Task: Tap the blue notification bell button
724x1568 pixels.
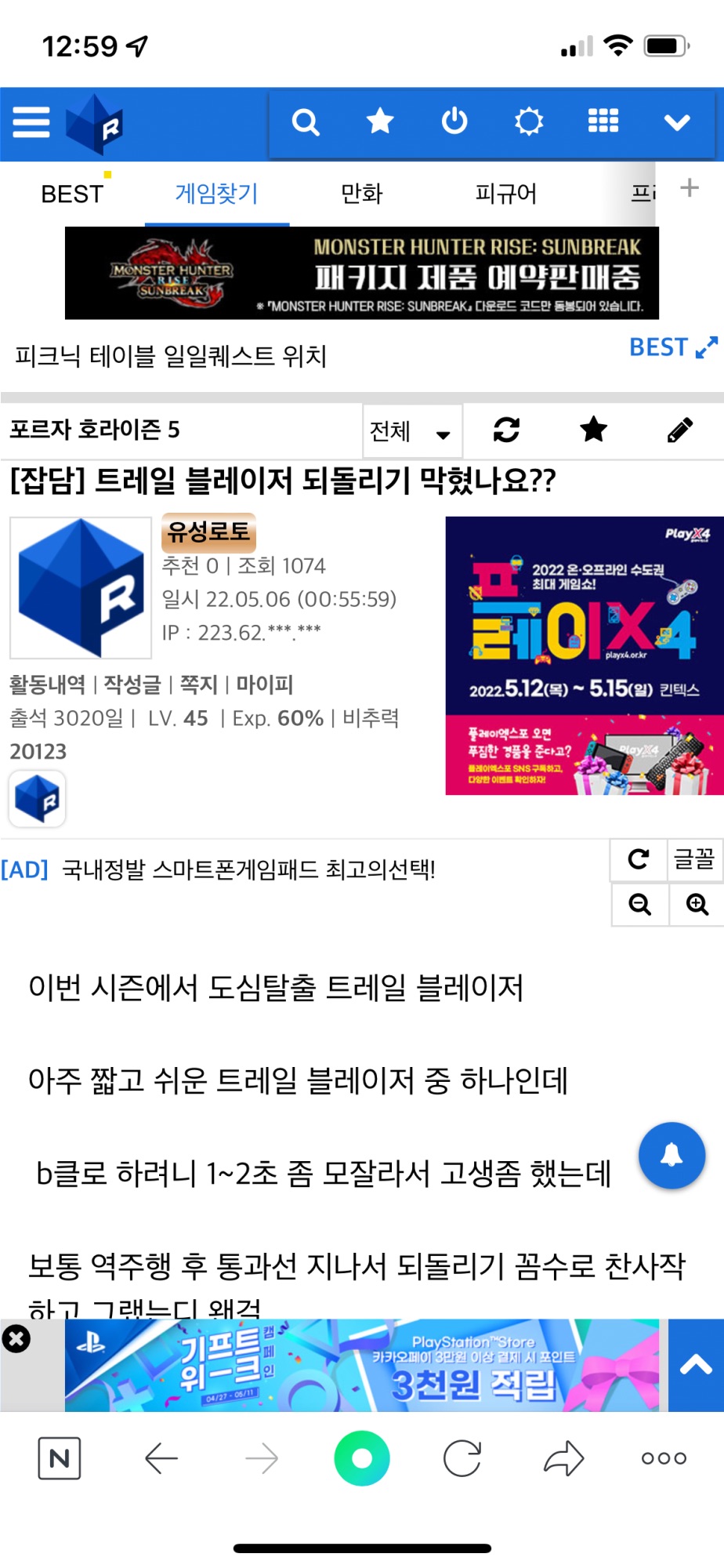Action: click(672, 1156)
